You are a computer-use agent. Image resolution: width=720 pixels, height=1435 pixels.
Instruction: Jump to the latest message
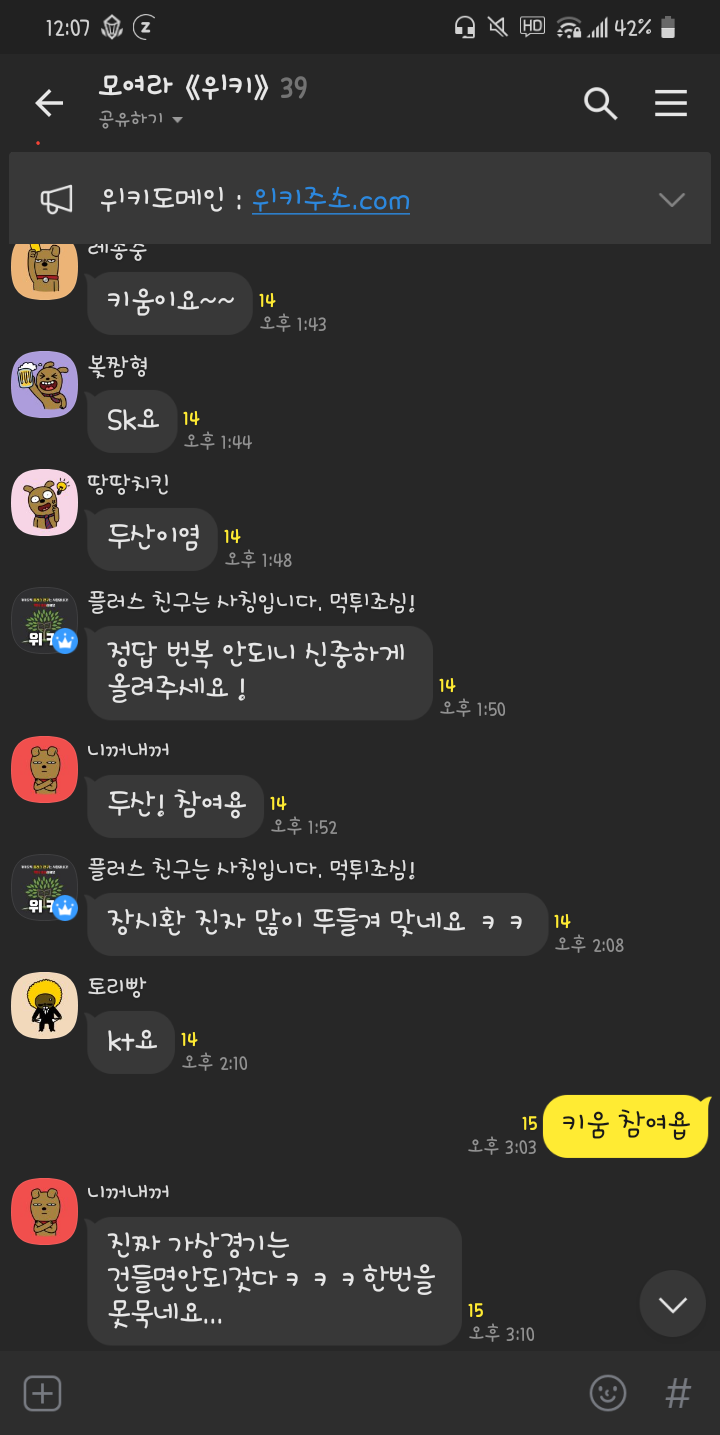[672, 1304]
